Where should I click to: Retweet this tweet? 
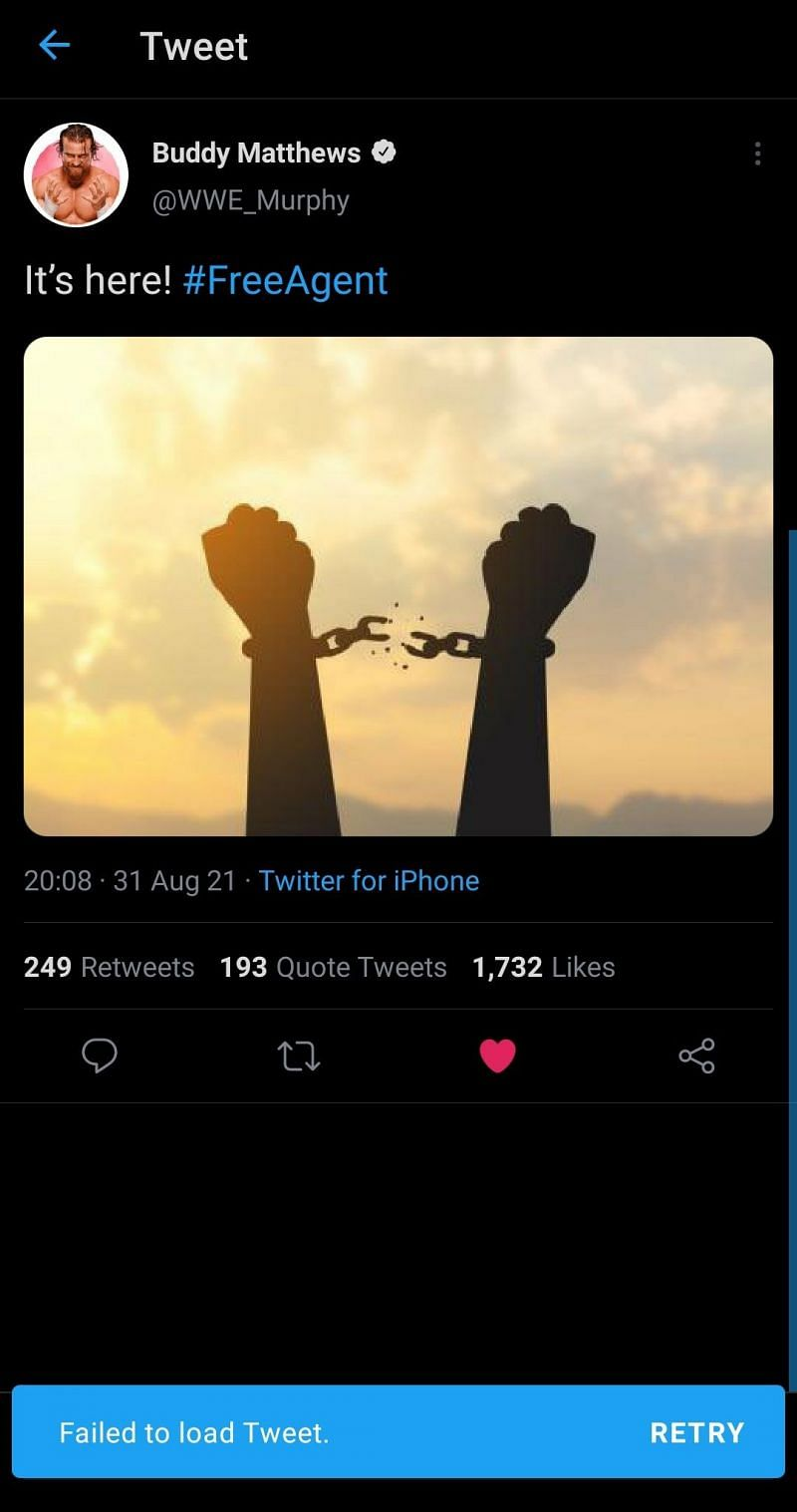(x=299, y=1056)
